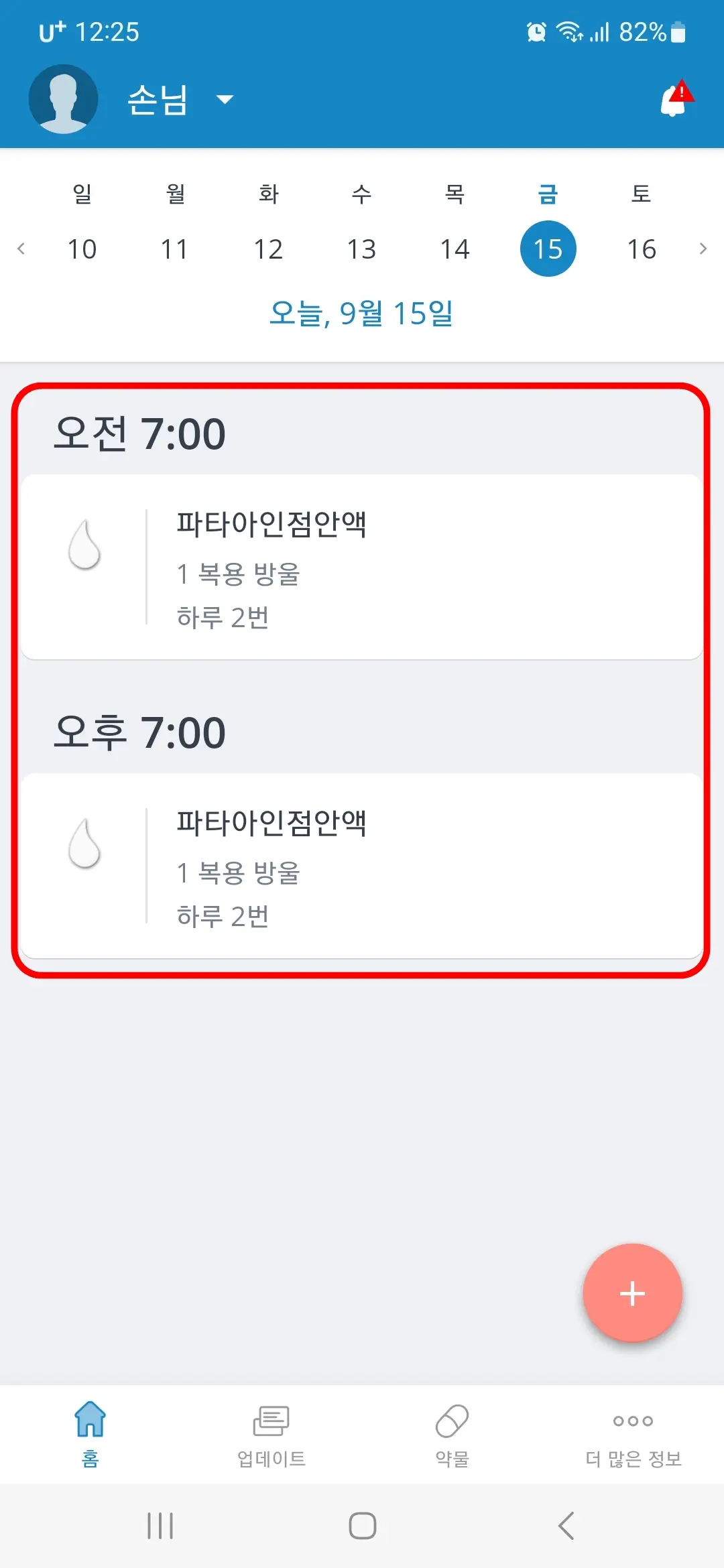Go to previous week with left chevron
Screen dimensions: 724x1568
click(21, 248)
